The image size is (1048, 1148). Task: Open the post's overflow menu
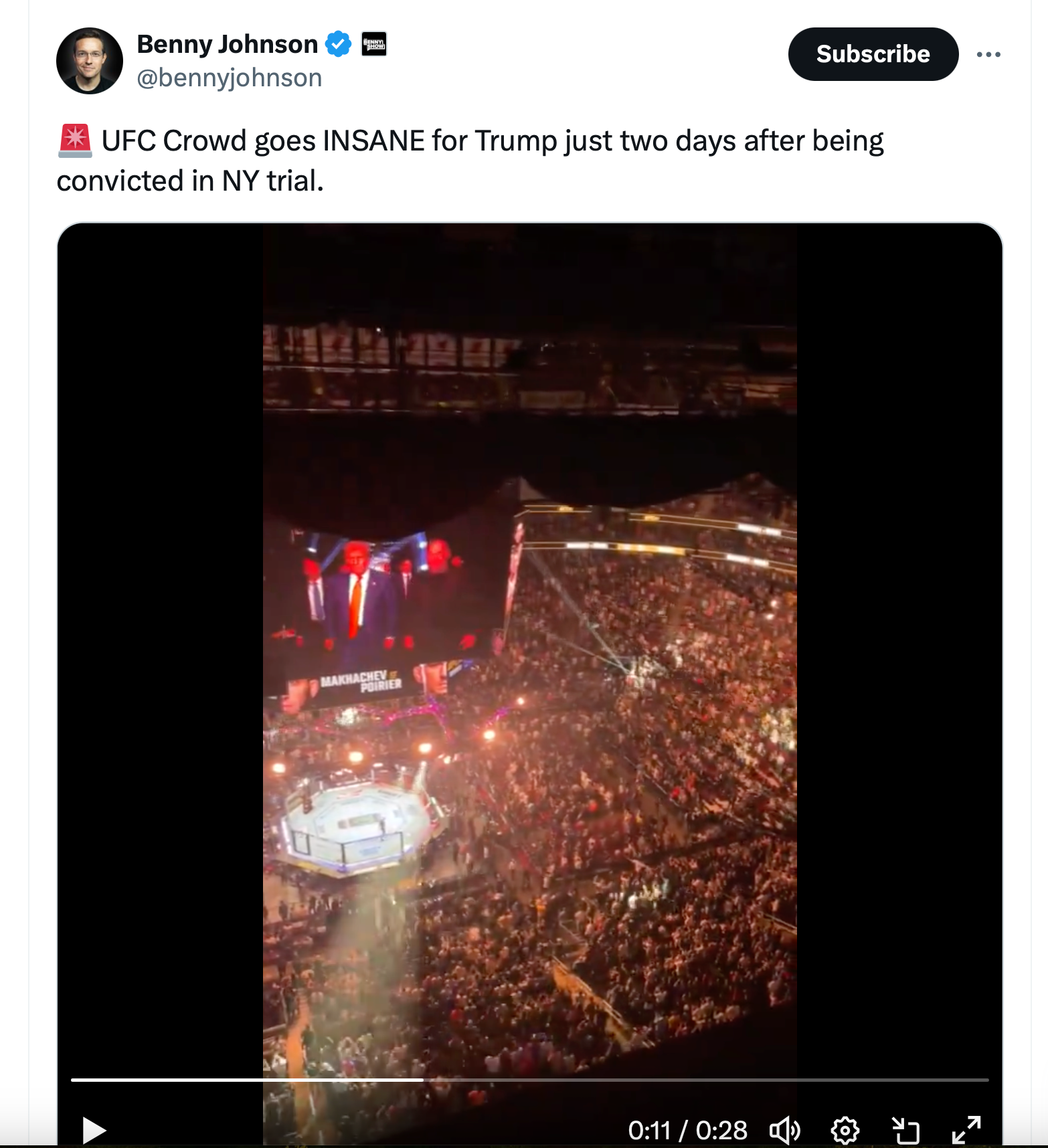pos(988,54)
